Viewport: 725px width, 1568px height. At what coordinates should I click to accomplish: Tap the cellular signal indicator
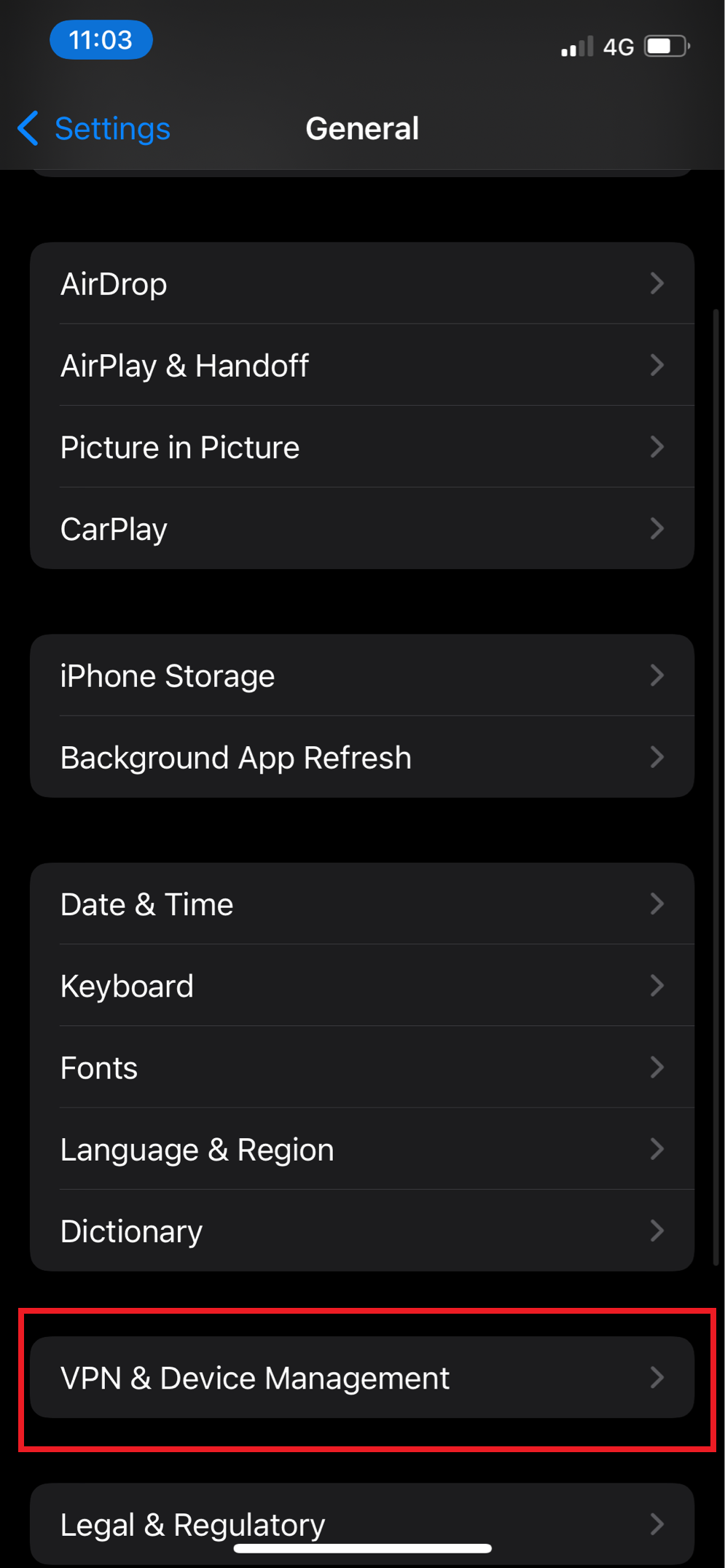[x=575, y=46]
